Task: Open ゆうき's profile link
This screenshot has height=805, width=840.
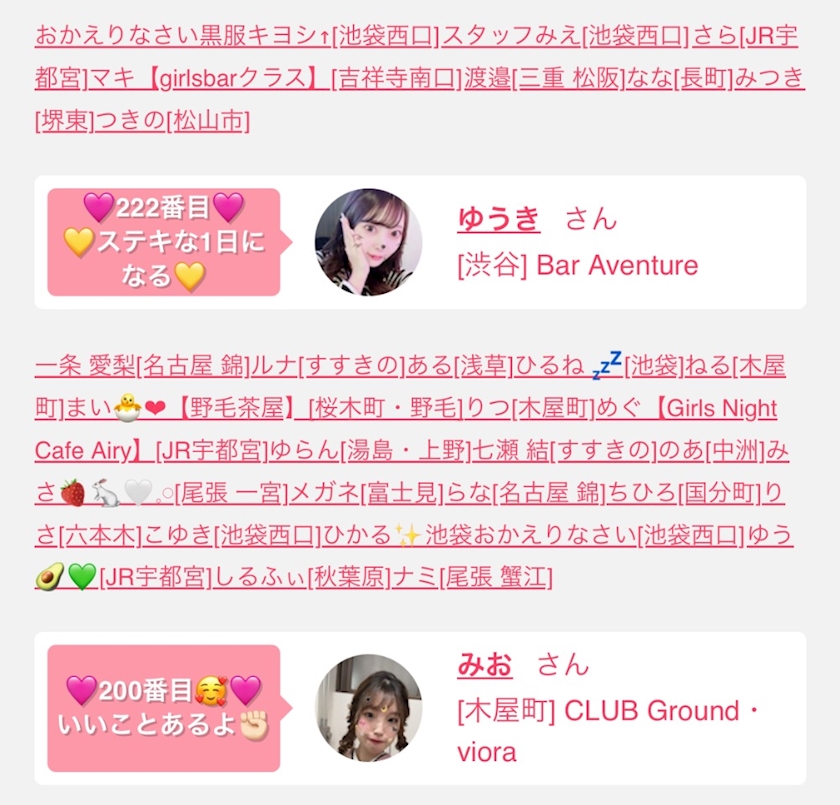Action: 498,217
